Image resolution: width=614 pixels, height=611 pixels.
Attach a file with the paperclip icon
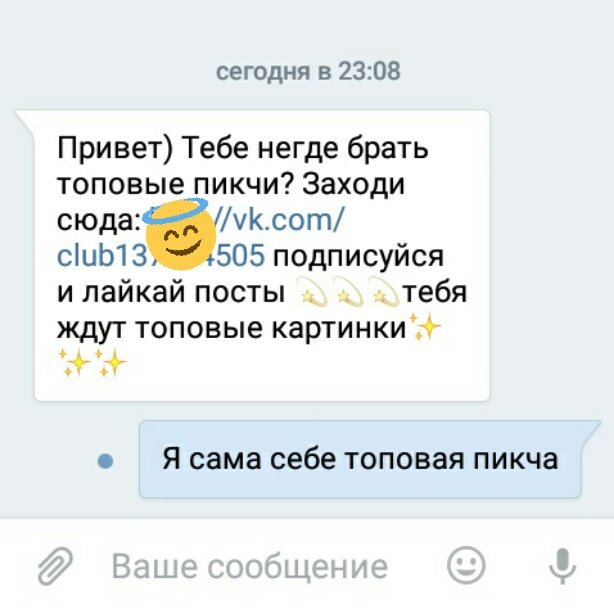pos(56,567)
